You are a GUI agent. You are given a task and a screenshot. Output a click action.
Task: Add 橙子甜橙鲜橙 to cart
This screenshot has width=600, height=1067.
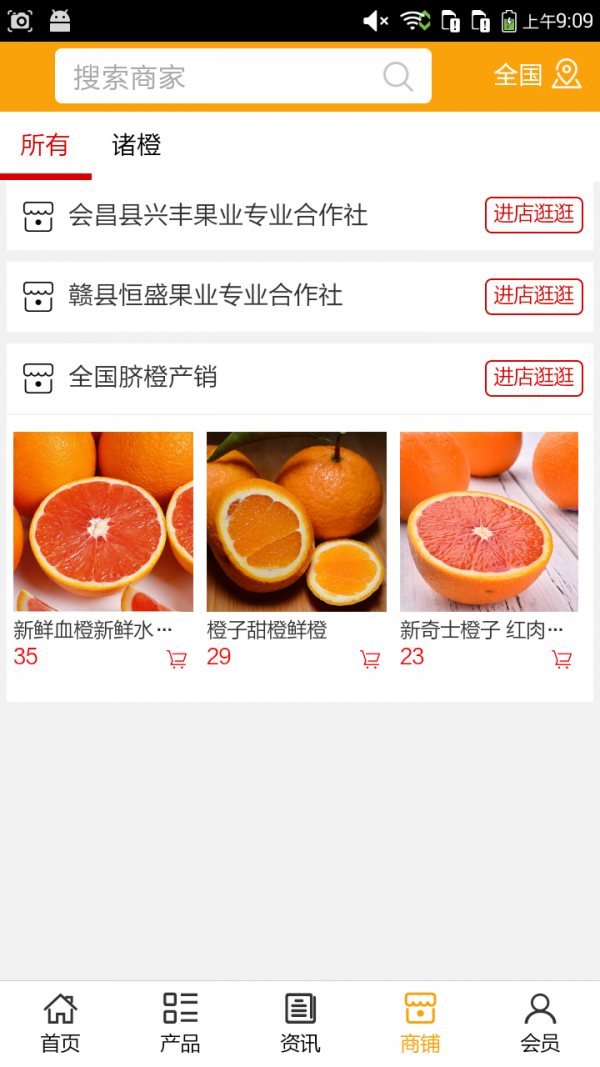click(x=370, y=659)
